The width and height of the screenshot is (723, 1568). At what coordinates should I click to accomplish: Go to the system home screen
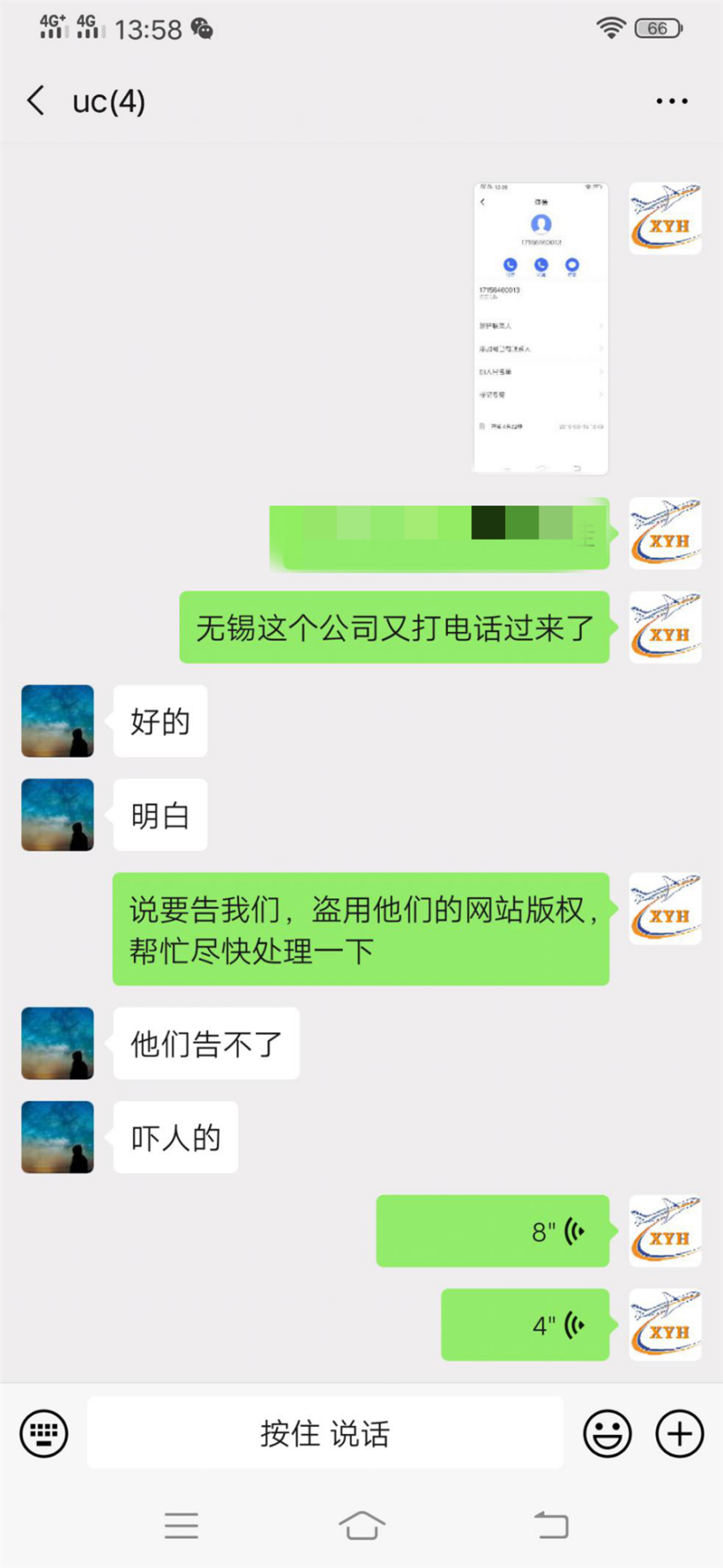pyautogui.click(x=362, y=1525)
